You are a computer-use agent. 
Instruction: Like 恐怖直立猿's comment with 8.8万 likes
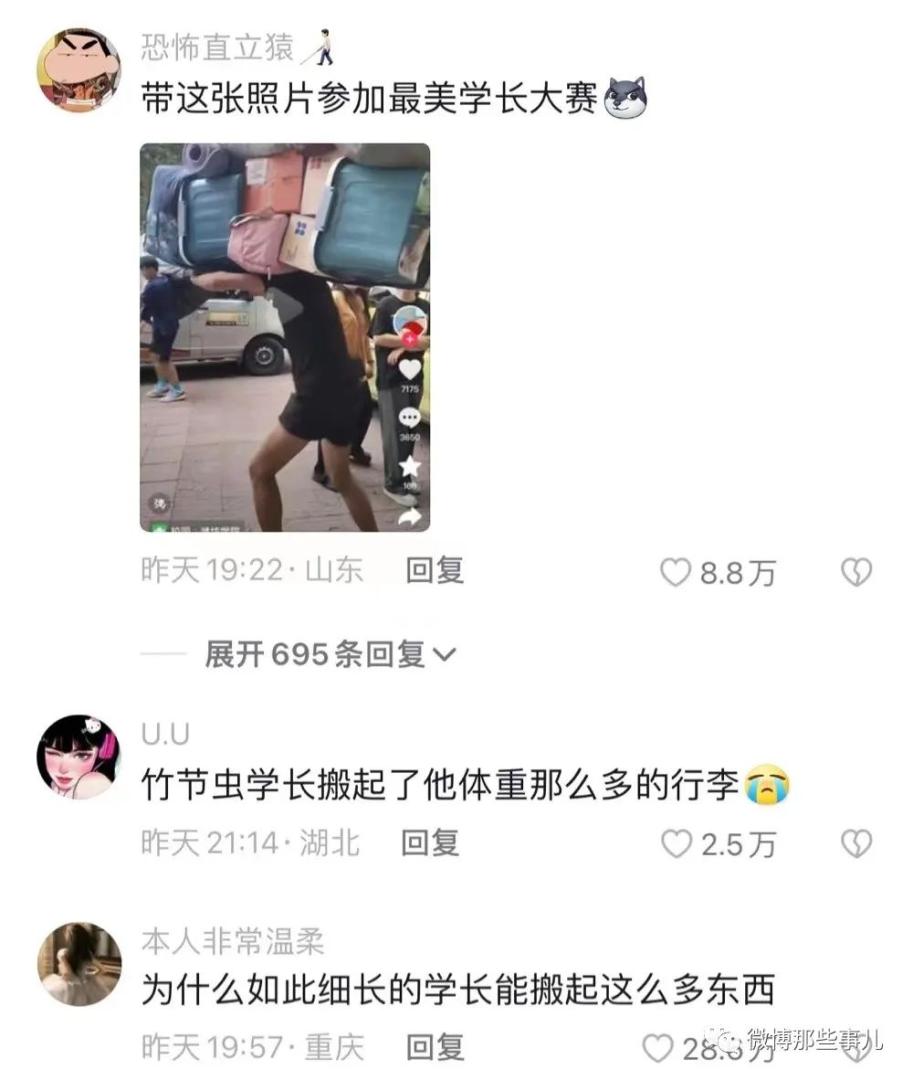[x=677, y=572]
